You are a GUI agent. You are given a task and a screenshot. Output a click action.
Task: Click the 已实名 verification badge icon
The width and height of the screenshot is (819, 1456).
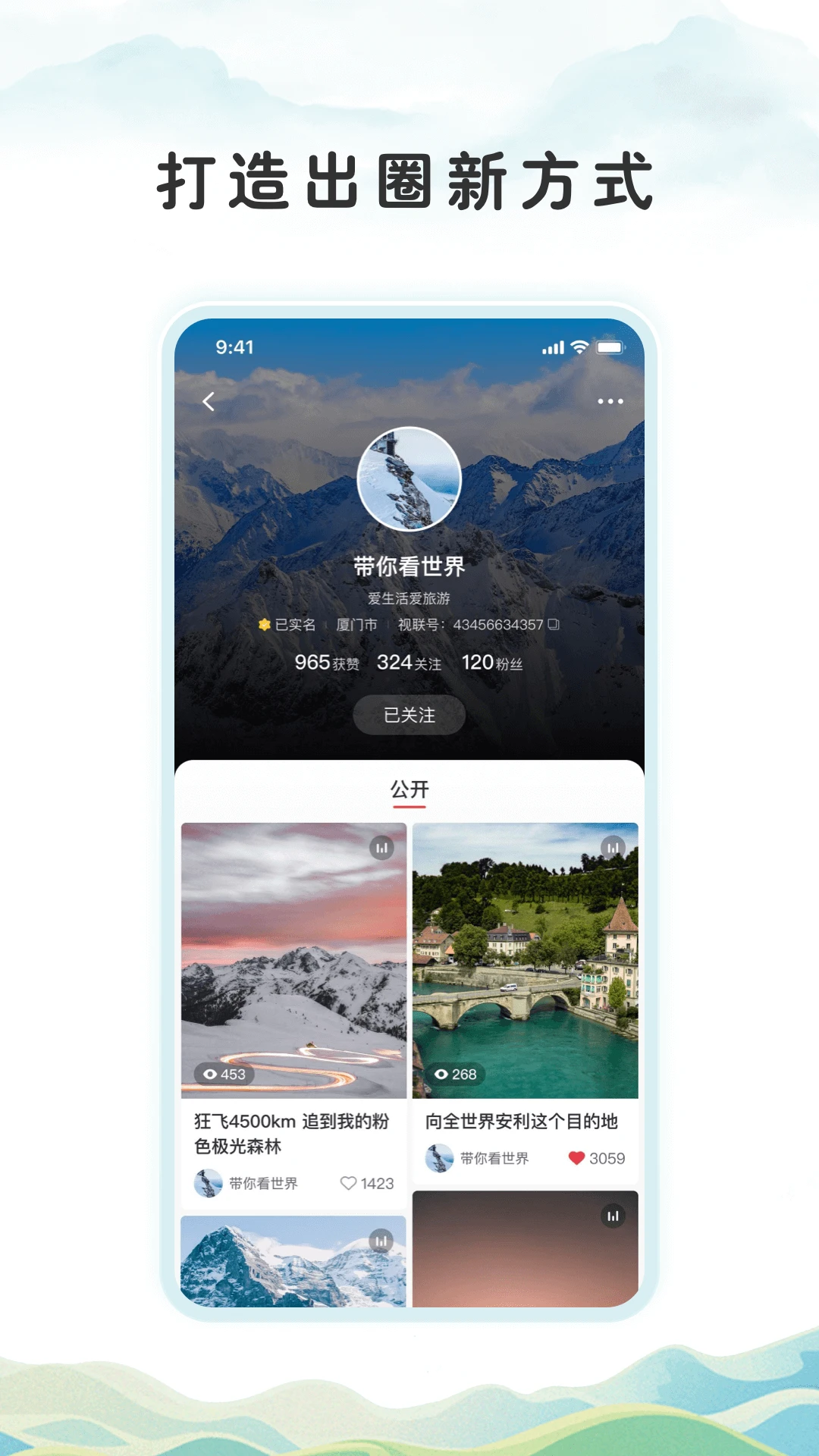263,624
